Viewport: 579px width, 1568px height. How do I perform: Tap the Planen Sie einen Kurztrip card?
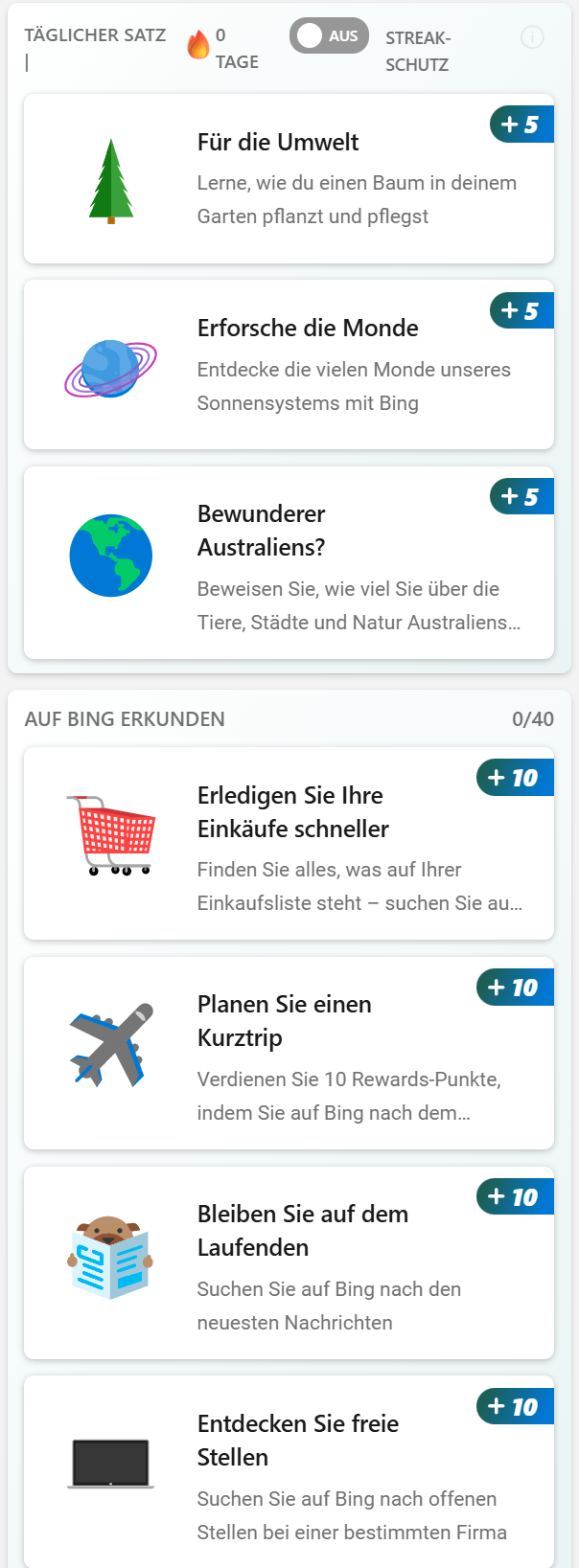coord(289,1054)
